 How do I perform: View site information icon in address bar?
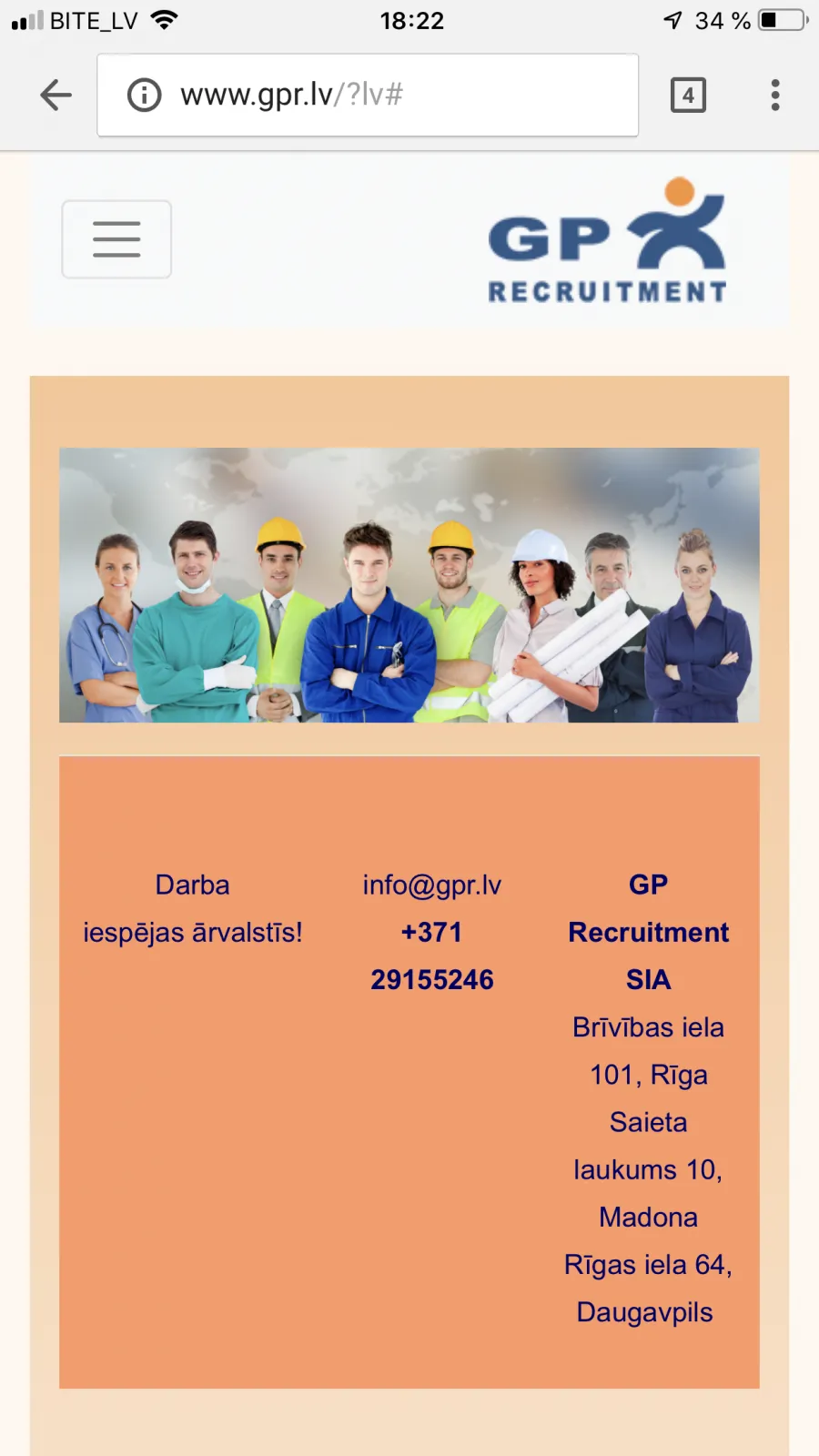[x=144, y=95]
